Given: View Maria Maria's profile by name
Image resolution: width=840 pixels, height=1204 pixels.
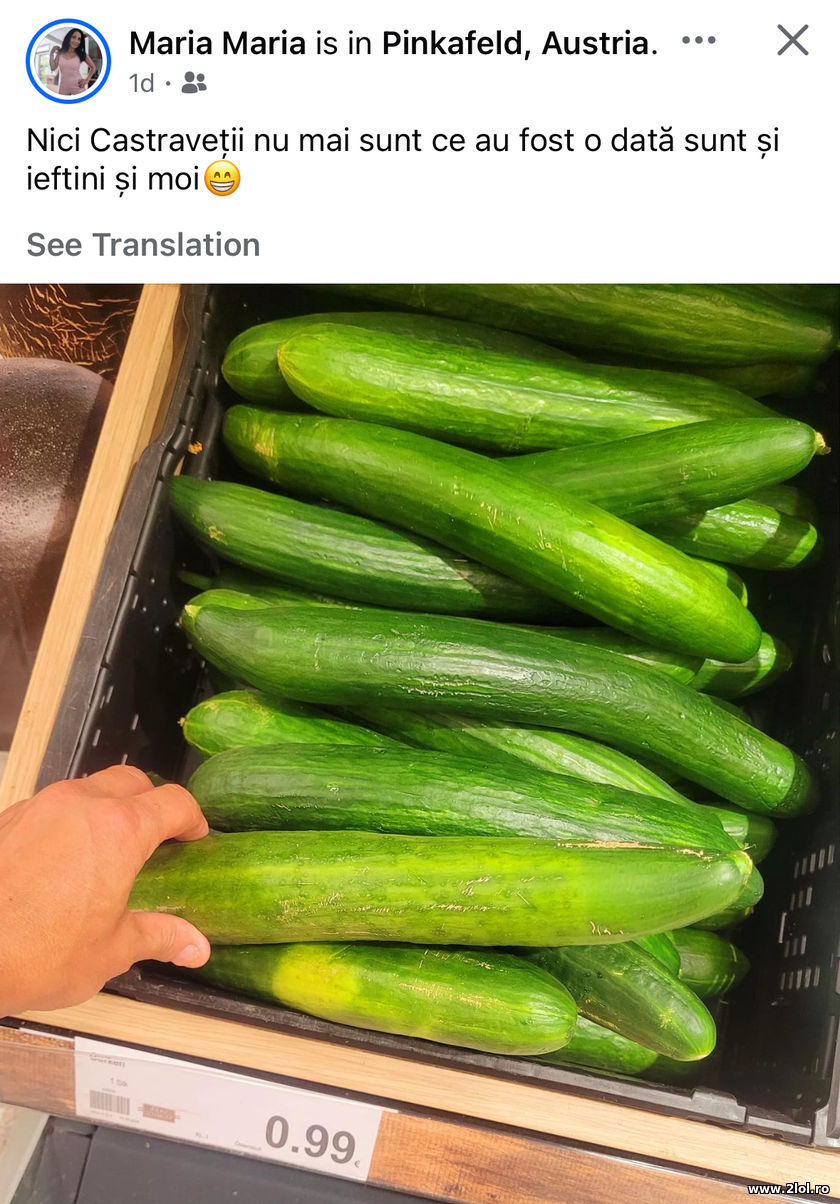Looking at the screenshot, I should pos(217,44).
